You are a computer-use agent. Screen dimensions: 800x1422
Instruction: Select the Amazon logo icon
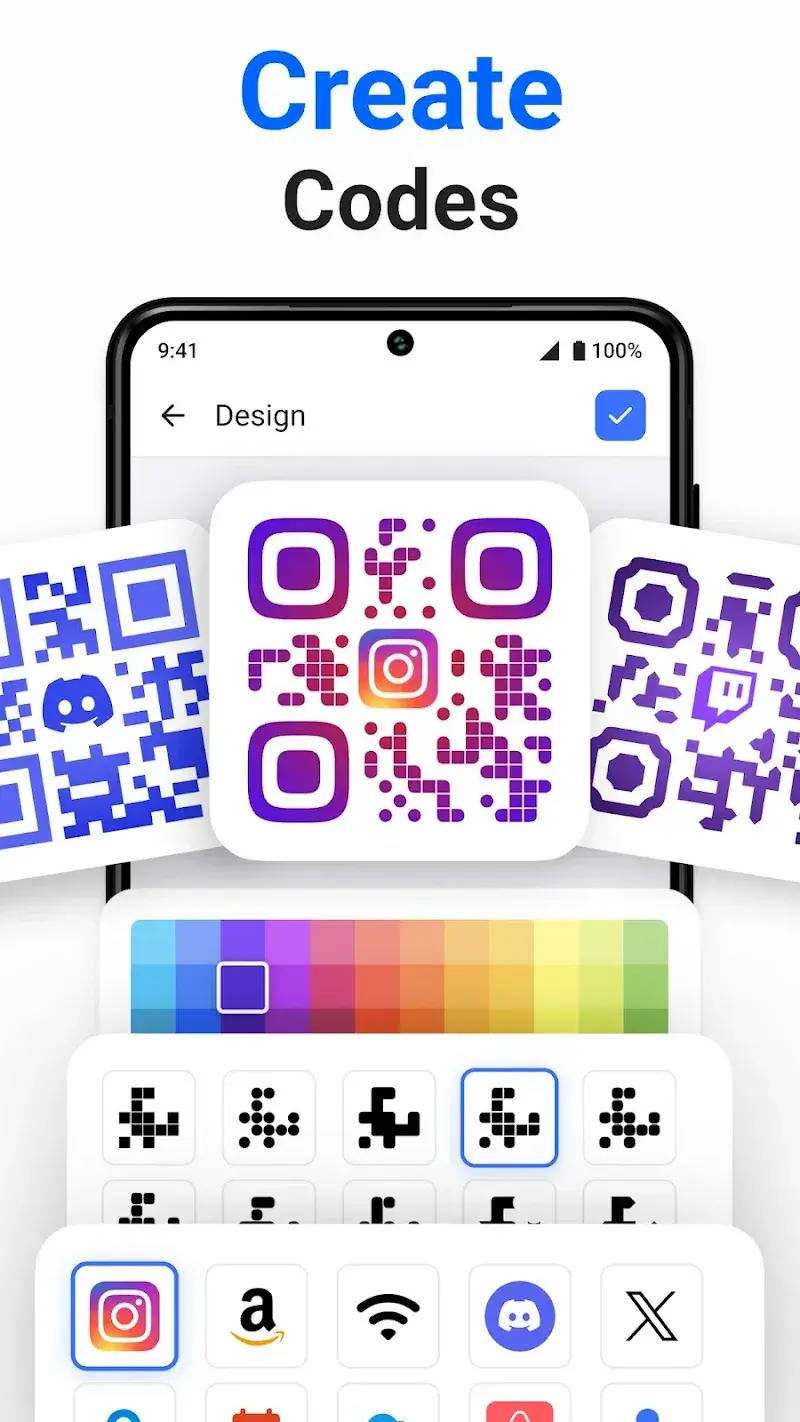point(256,1316)
